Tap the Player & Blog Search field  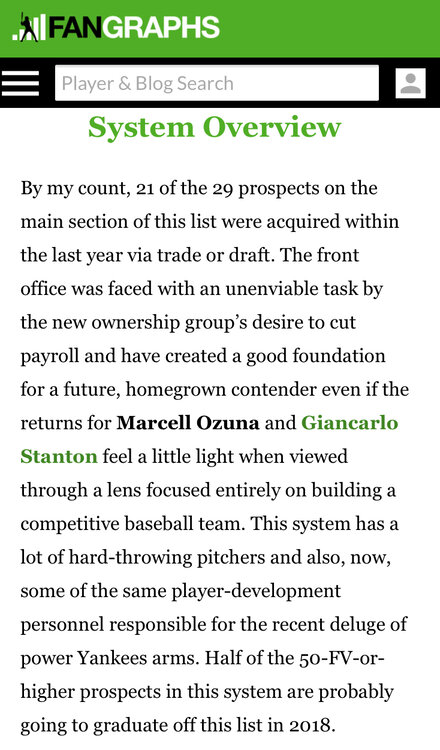tap(217, 83)
